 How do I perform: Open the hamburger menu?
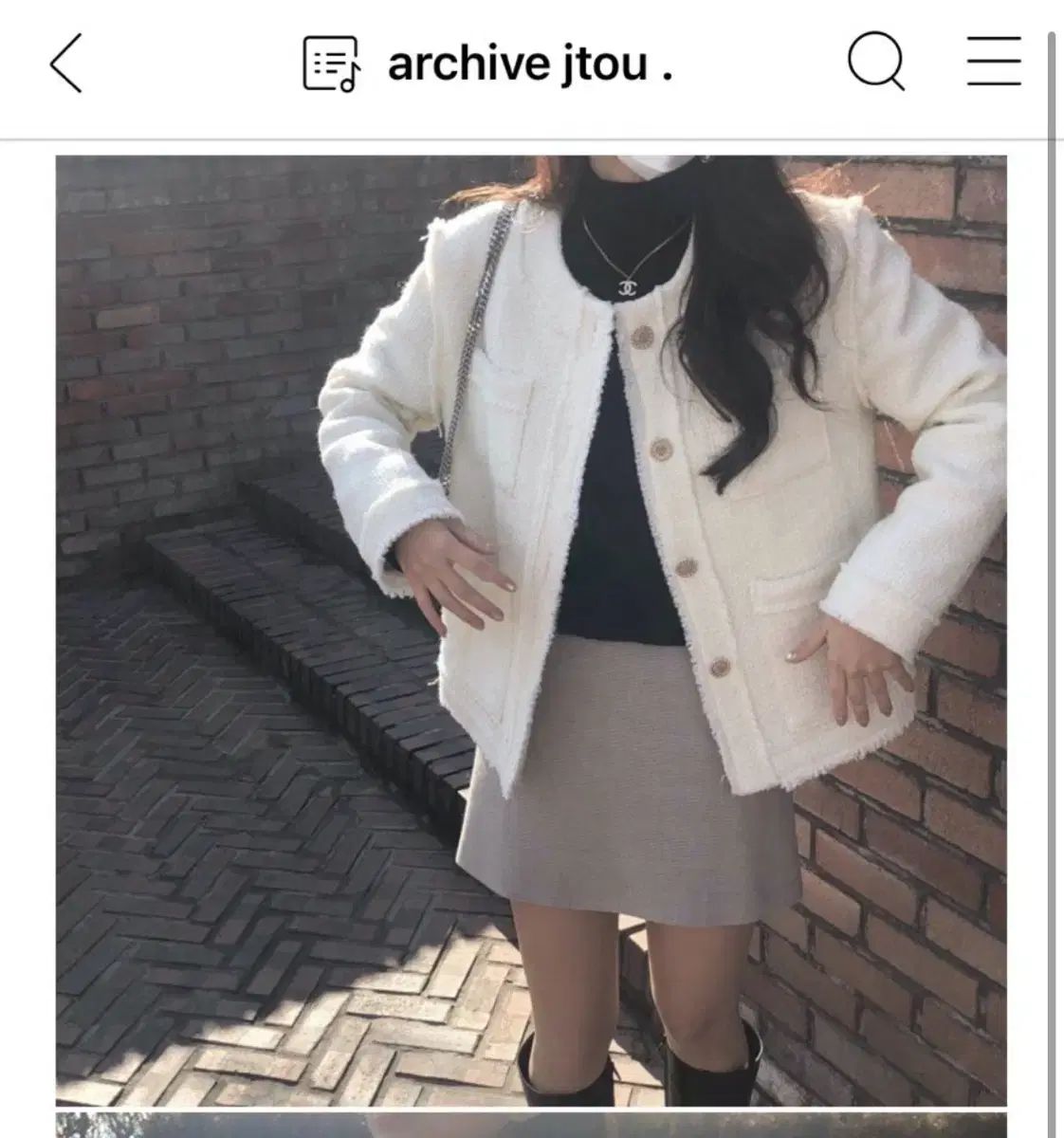coord(994,63)
